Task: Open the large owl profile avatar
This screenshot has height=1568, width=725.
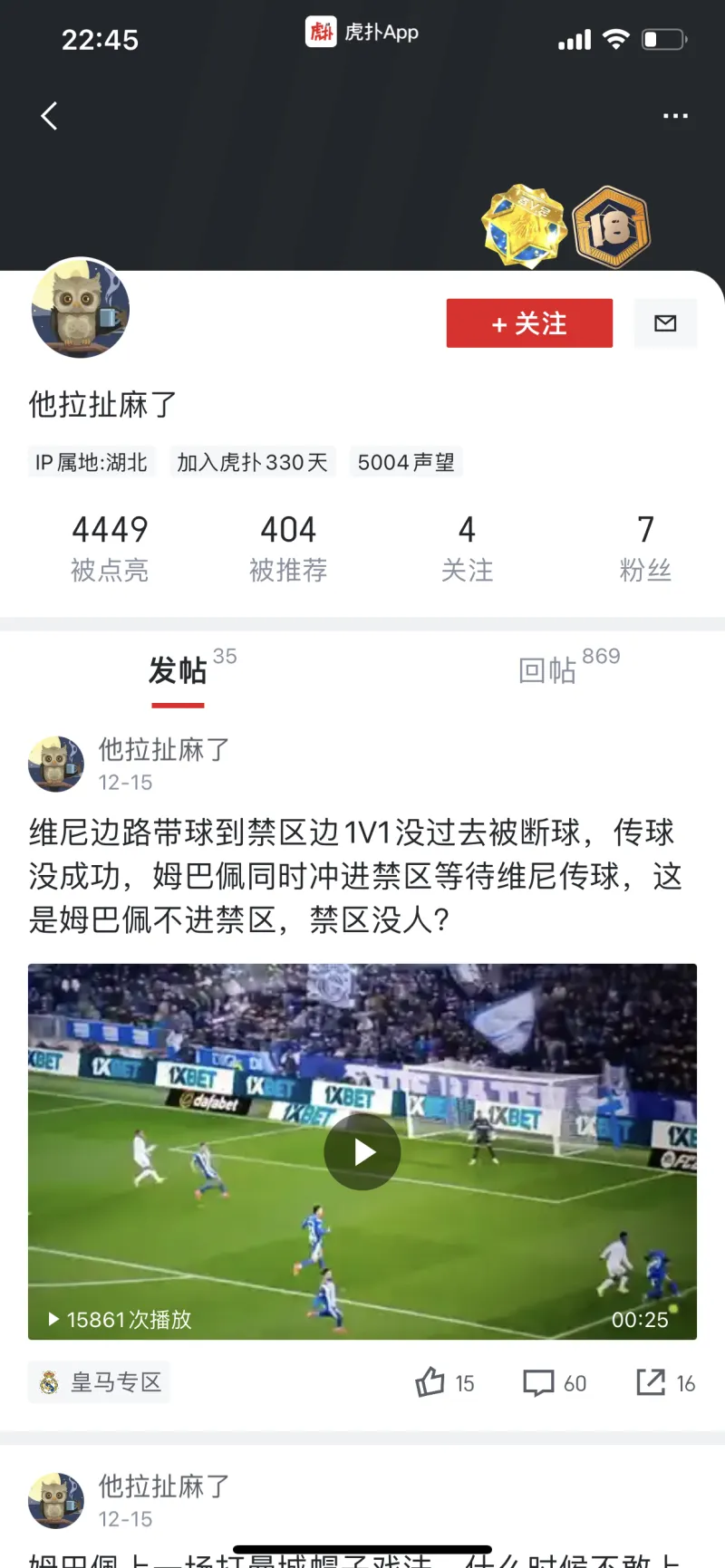Action: point(81,309)
